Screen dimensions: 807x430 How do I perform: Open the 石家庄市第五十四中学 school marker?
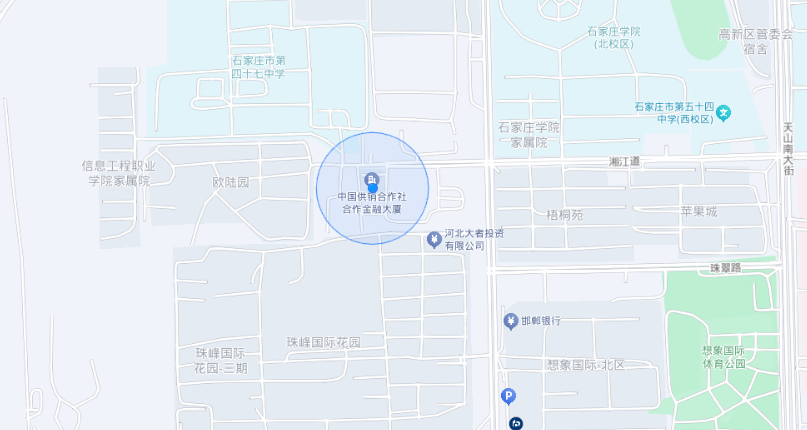pos(724,112)
